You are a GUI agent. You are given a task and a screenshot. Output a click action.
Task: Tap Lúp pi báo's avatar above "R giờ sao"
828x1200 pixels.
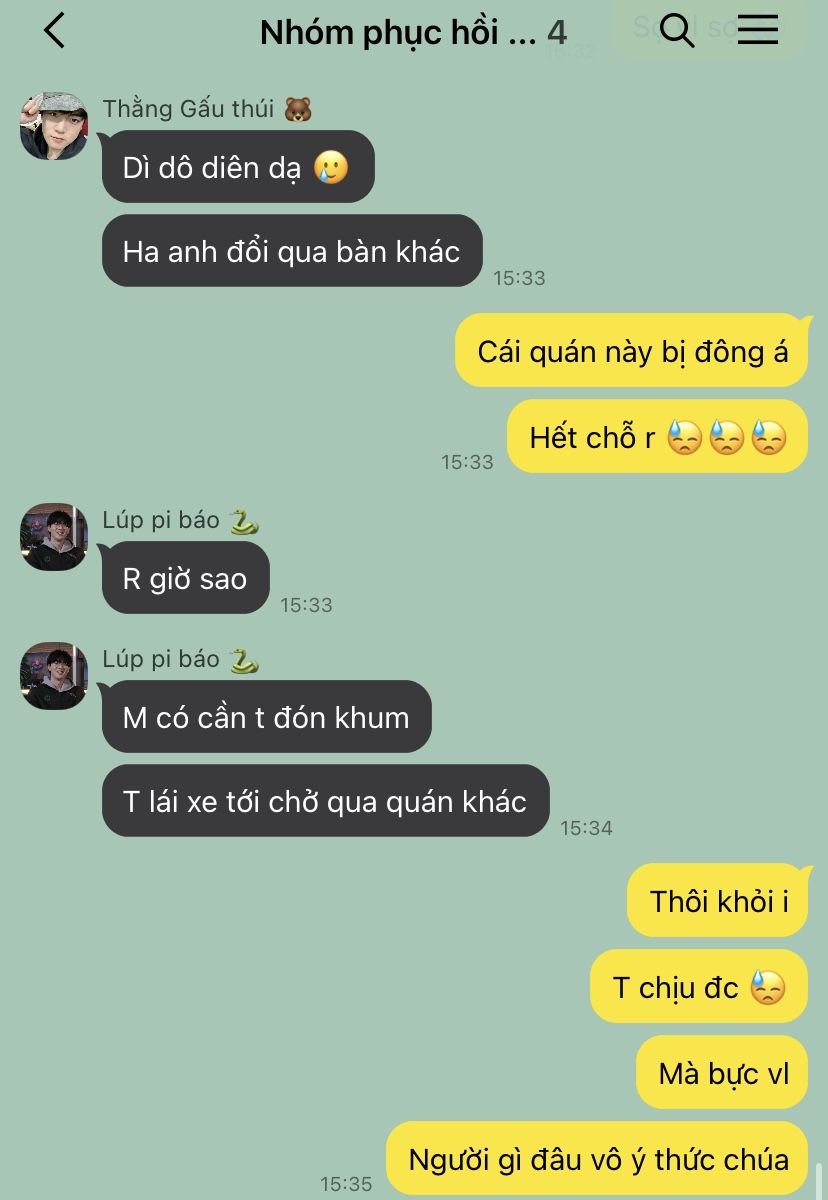tap(54, 537)
